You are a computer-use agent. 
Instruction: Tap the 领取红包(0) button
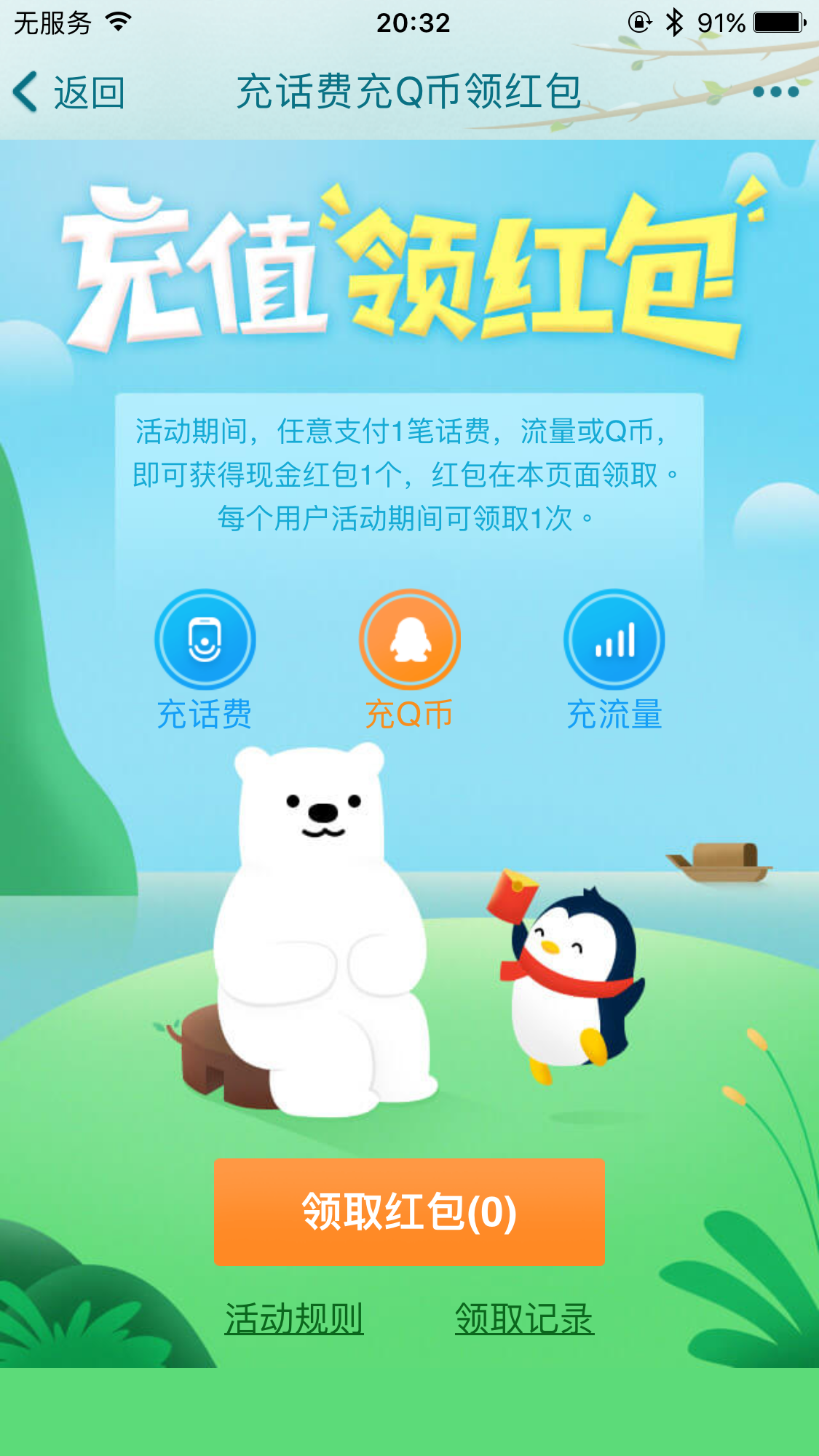pos(409,1212)
